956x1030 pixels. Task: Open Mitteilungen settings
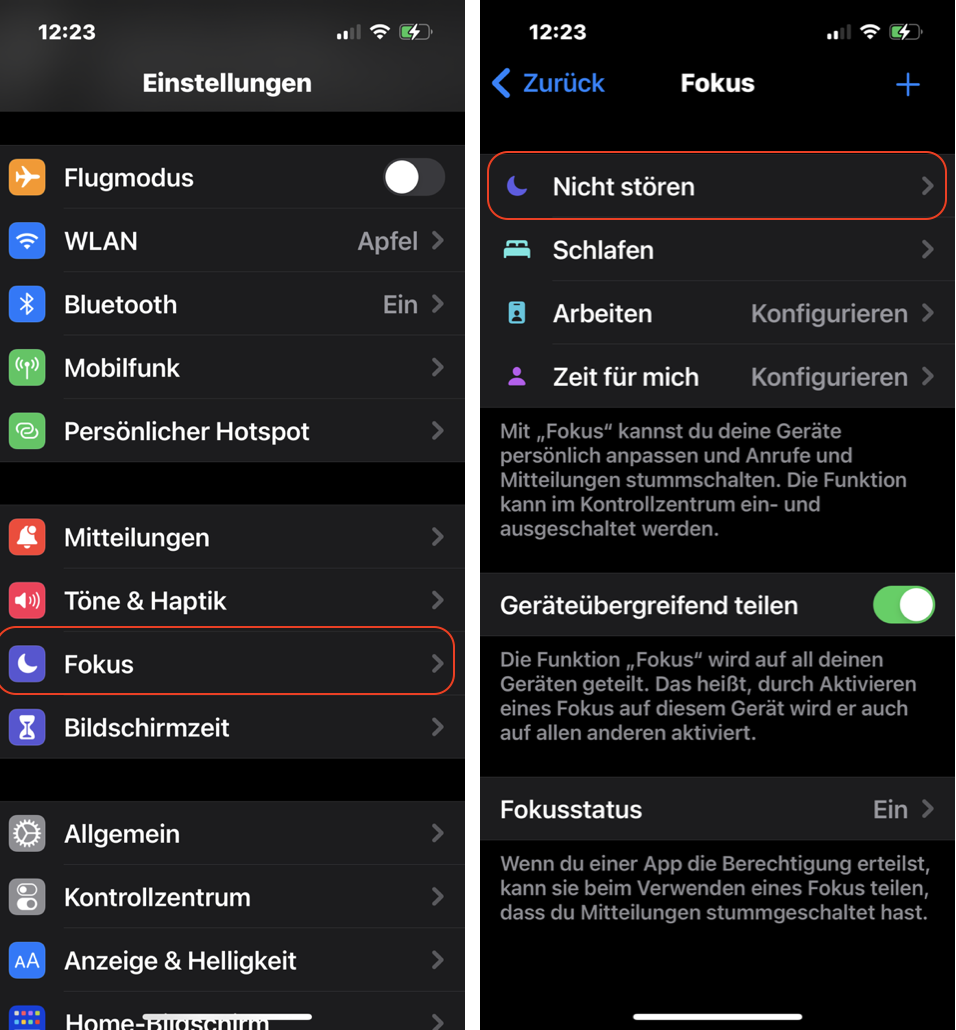[232, 537]
